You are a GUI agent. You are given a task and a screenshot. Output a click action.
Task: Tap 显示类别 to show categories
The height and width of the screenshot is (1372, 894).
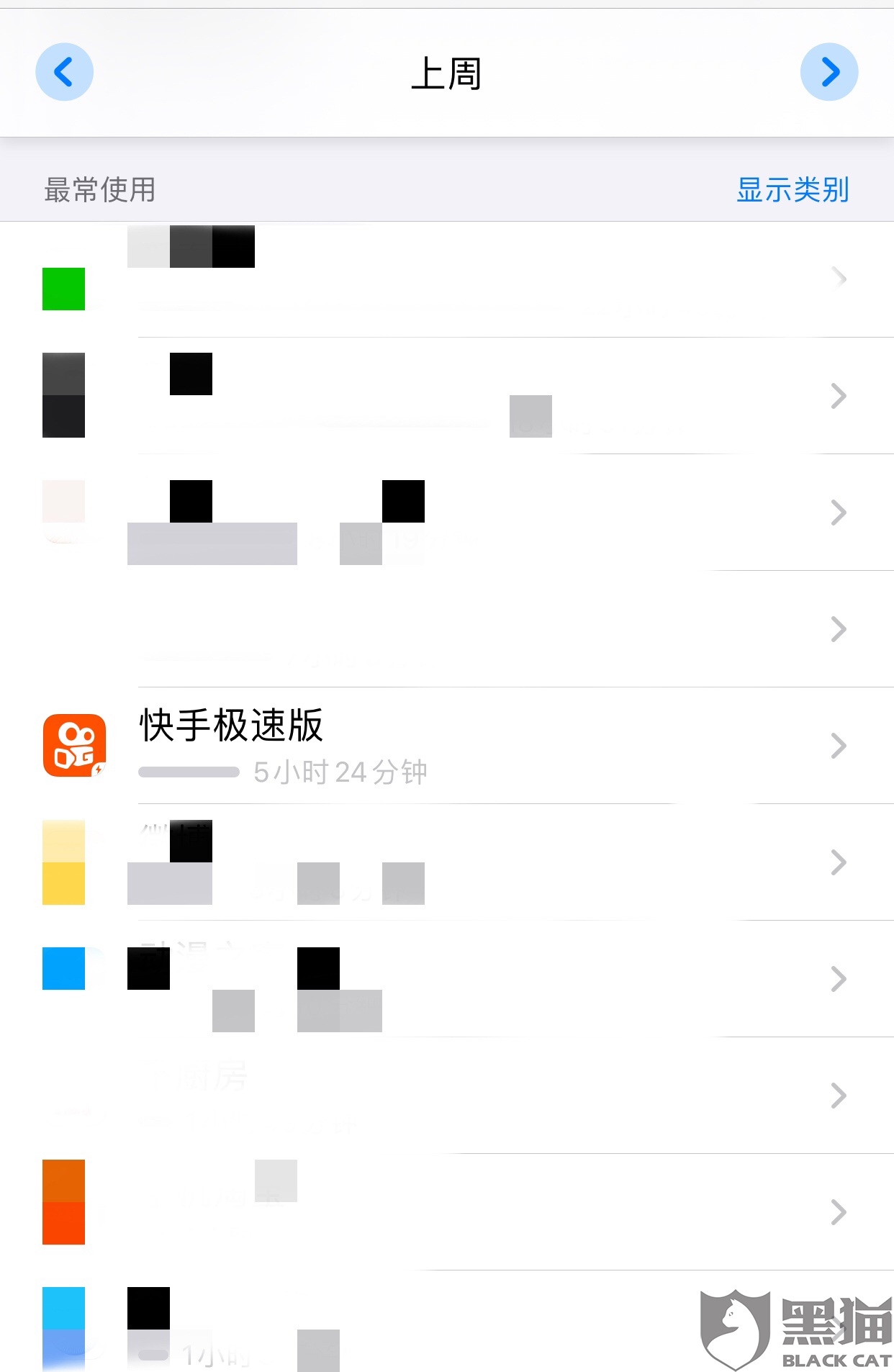click(793, 190)
